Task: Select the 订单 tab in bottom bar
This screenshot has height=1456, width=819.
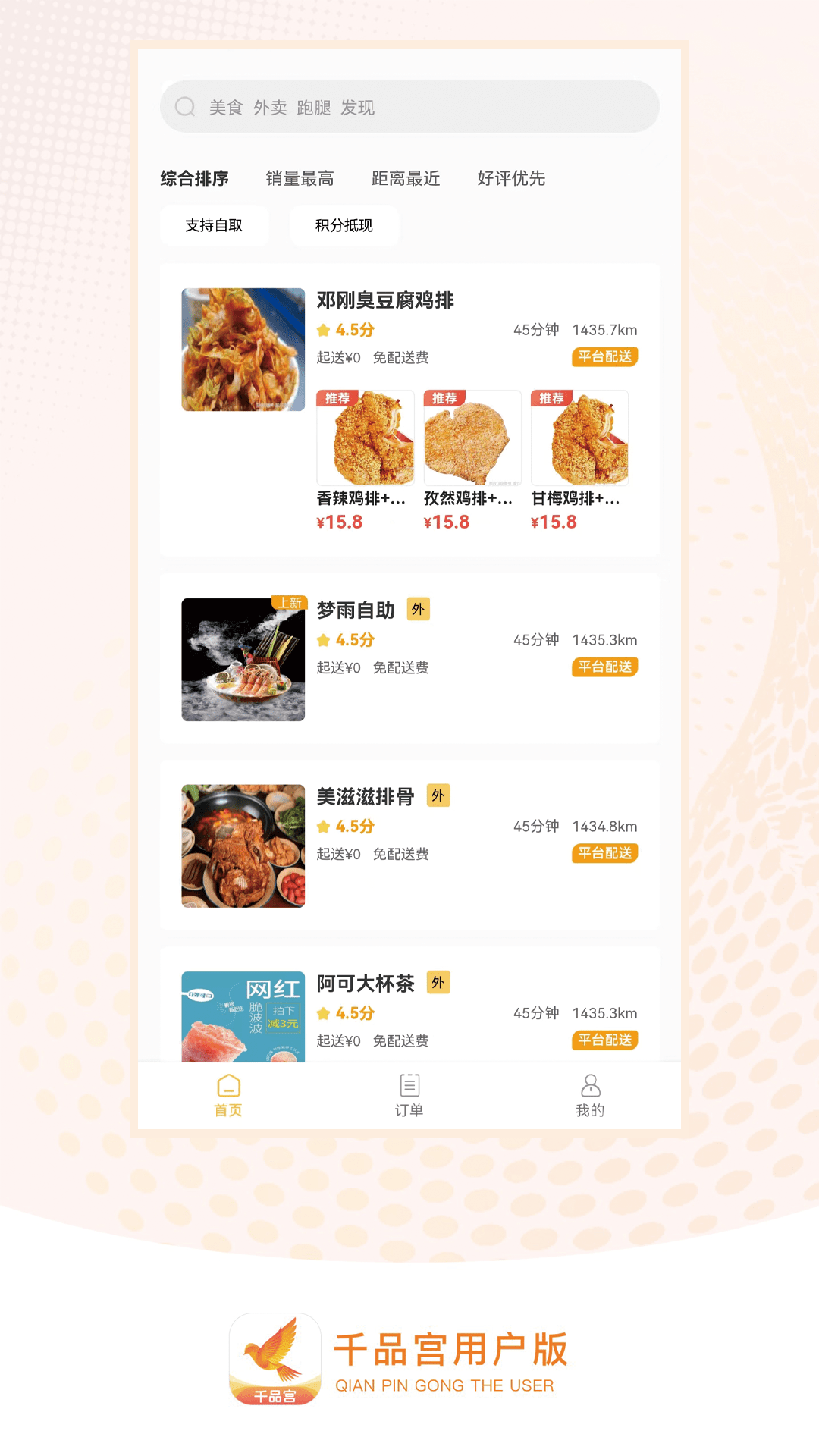Action: pos(409,1097)
